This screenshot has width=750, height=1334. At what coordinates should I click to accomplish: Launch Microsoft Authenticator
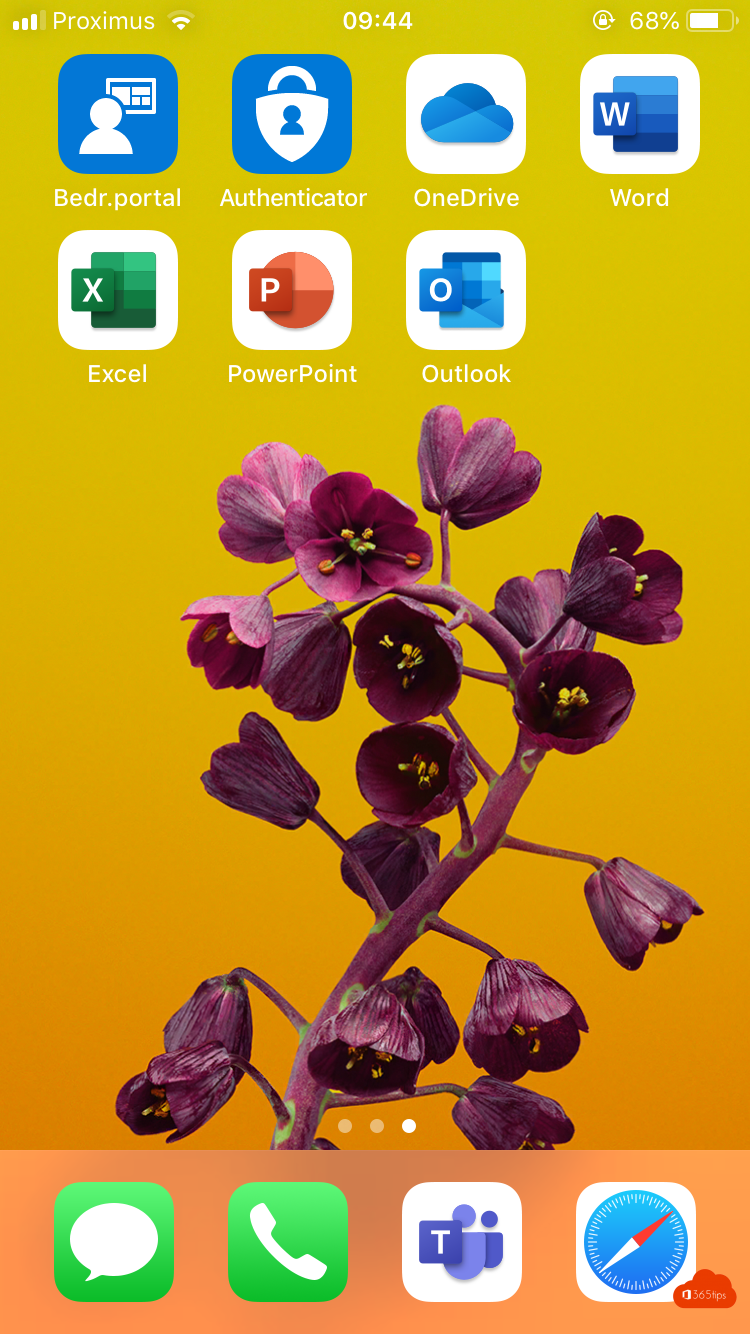click(292, 114)
